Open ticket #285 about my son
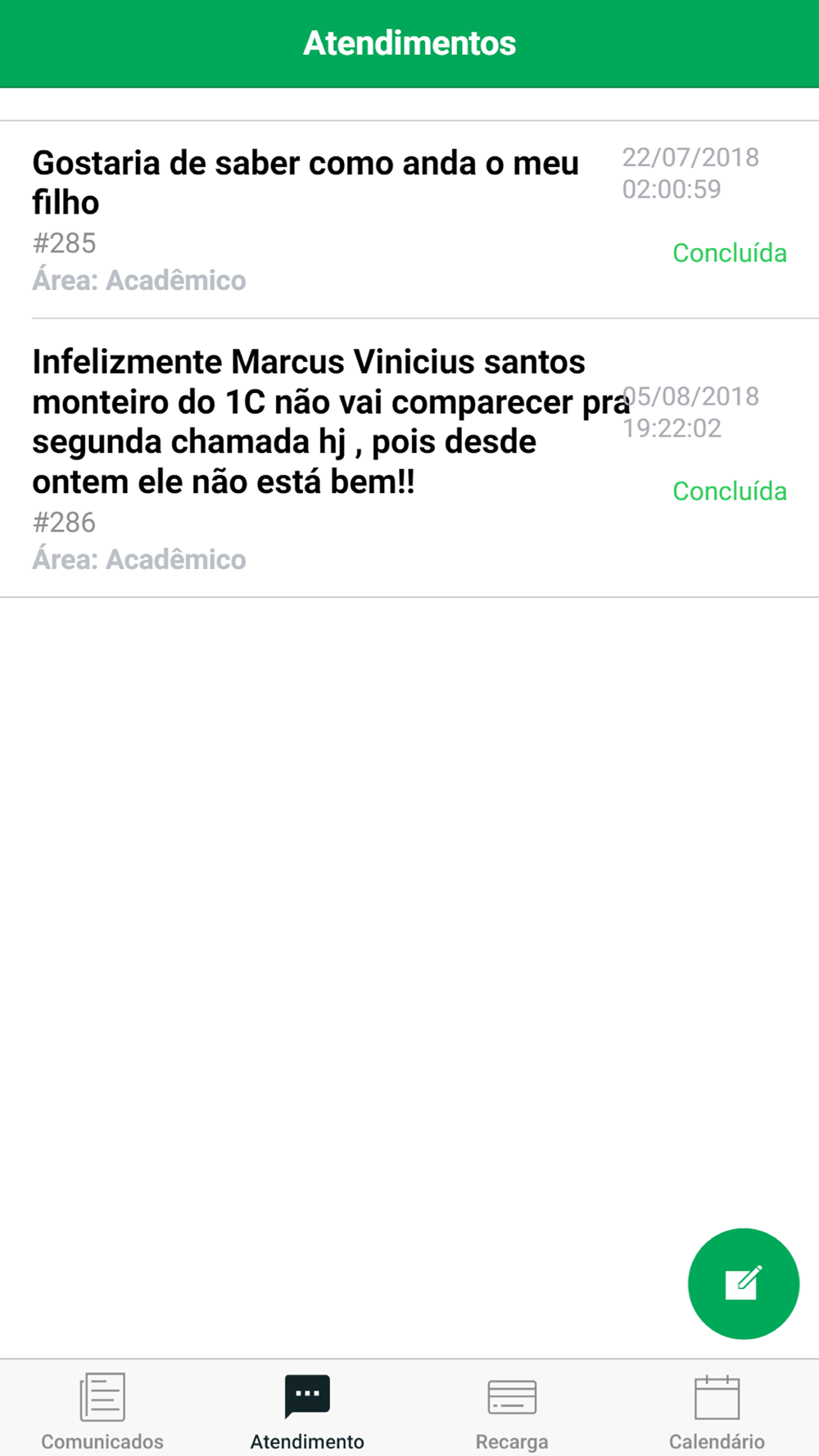Viewport: 819px width, 1456px height. click(409, 219)
